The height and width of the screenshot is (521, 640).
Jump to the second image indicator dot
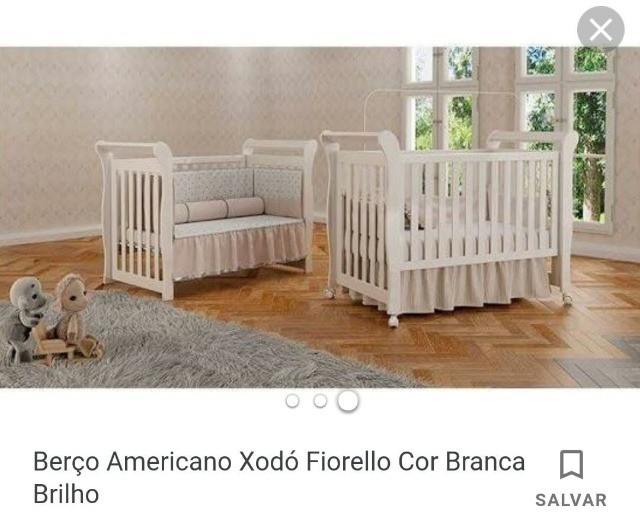click(x=320, y=401)
